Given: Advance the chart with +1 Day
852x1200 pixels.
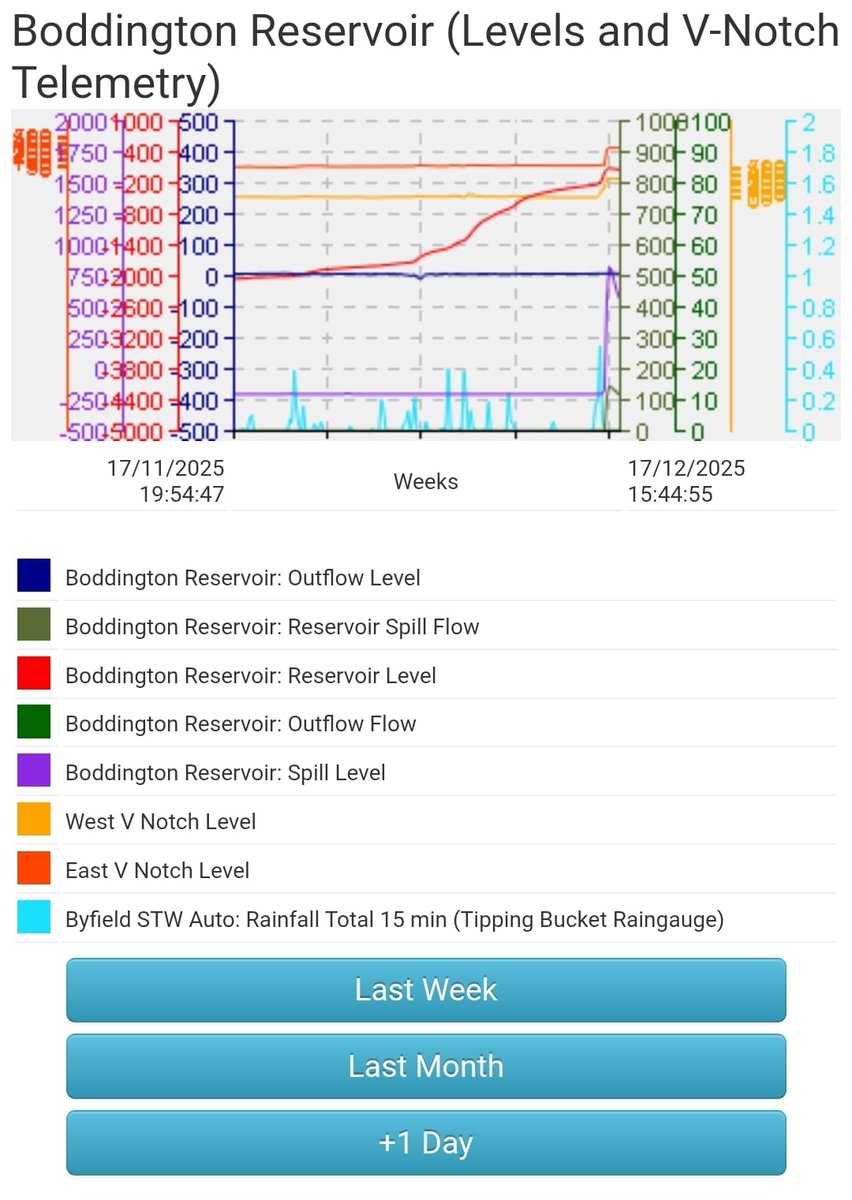Looking at the screenshot, I should point(426,1142).
